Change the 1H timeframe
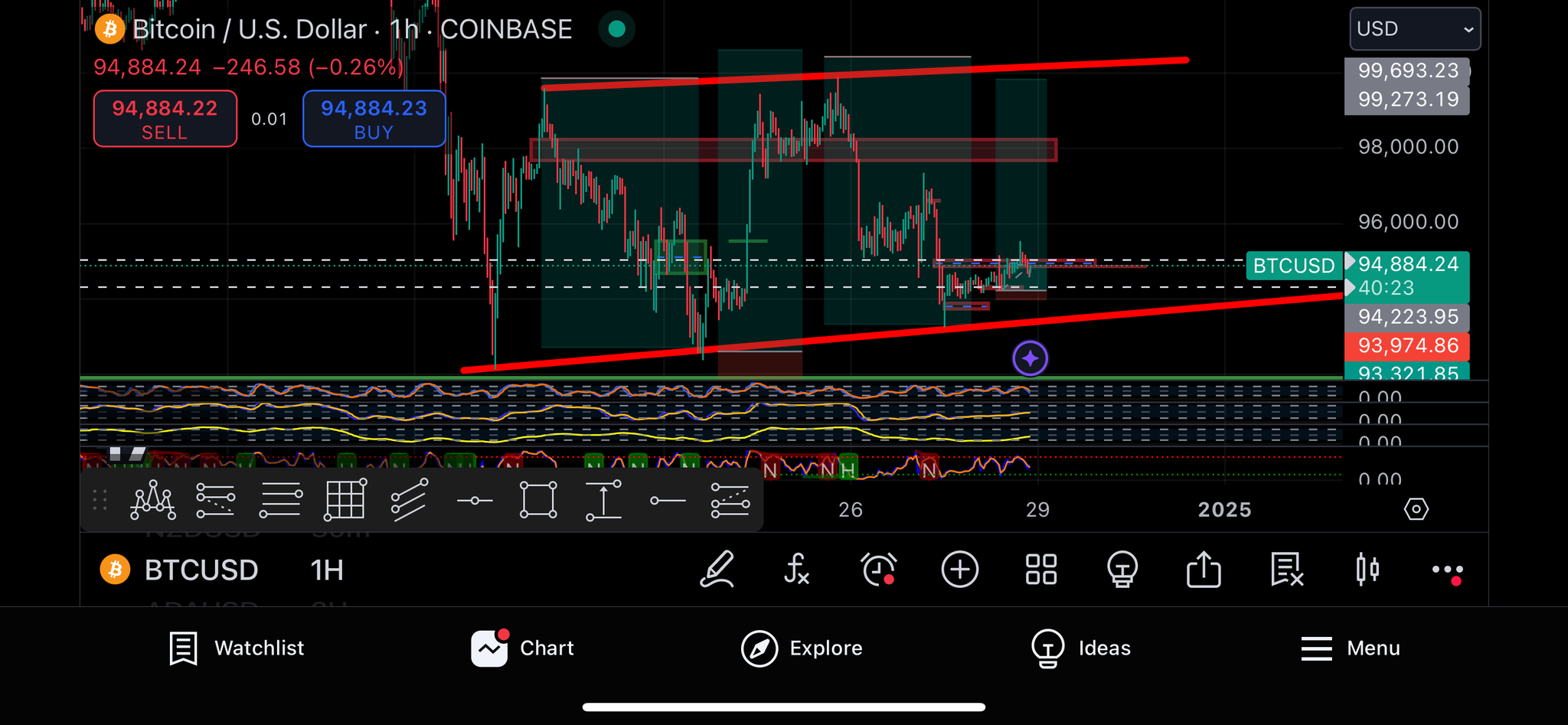Viewport: 1568px width, 725px height. [x=327, y=570]
